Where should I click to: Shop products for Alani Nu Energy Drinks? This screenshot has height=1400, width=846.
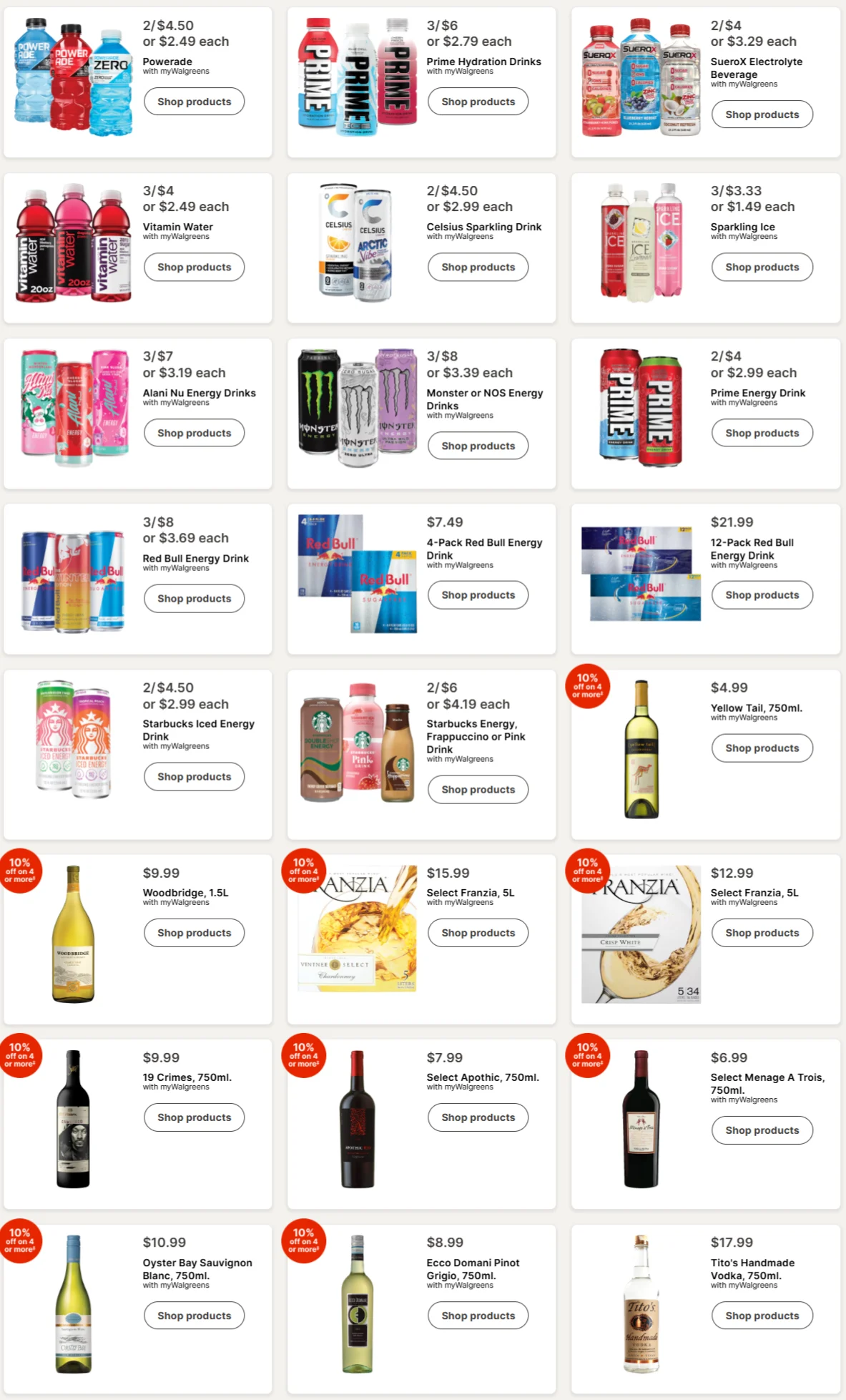pos(194,433)
